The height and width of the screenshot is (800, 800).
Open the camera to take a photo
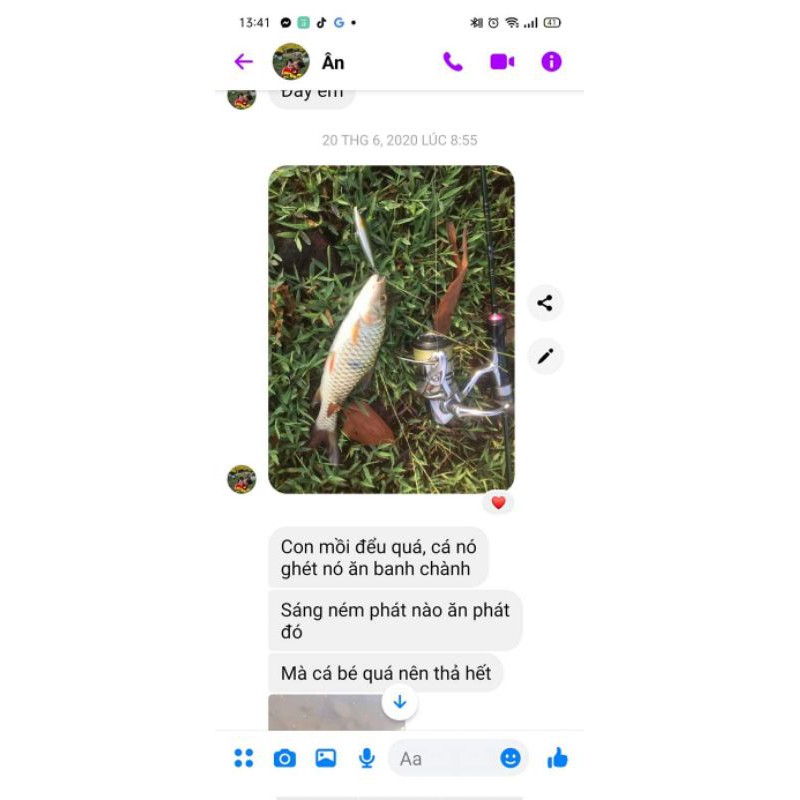[285, 758]
